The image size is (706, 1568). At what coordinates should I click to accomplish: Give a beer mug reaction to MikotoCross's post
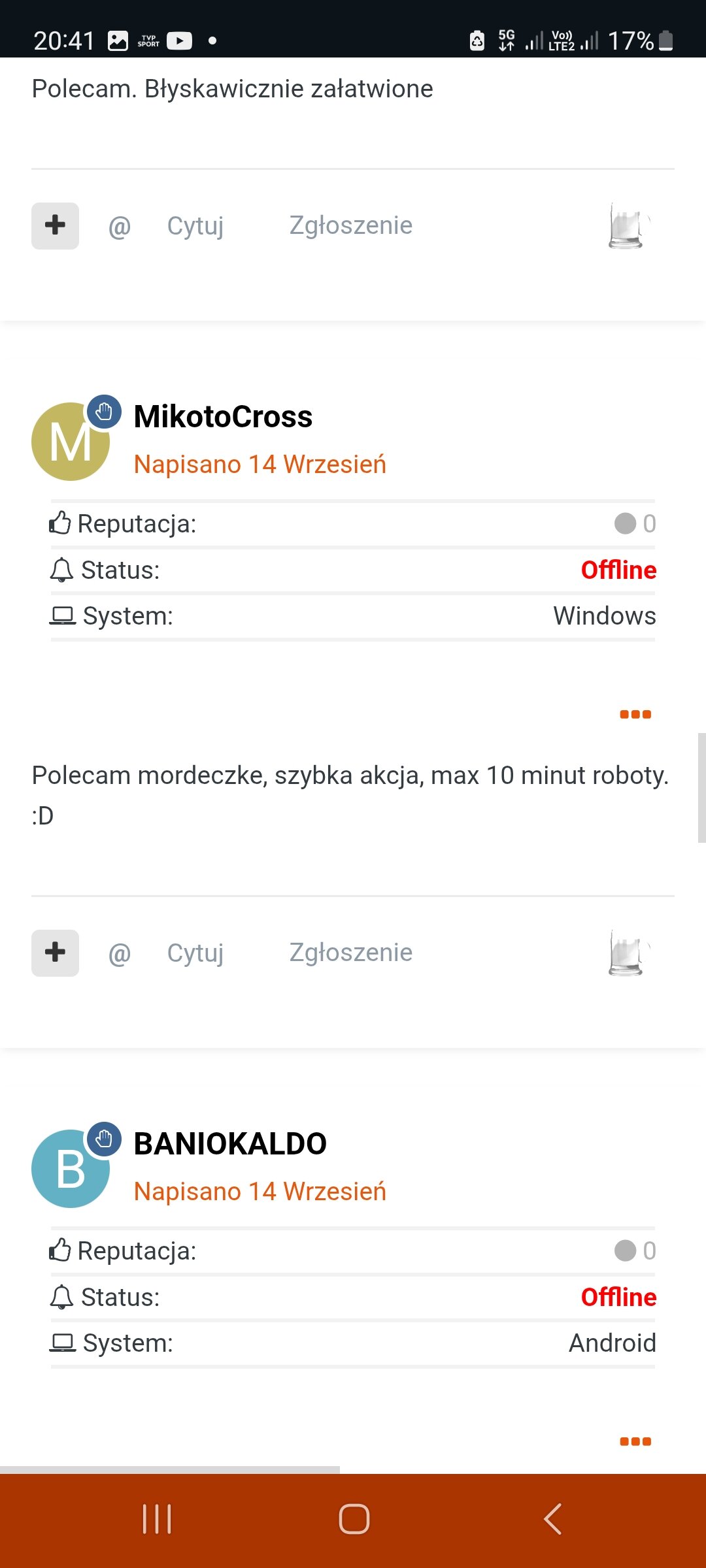[x=628, y=953]
